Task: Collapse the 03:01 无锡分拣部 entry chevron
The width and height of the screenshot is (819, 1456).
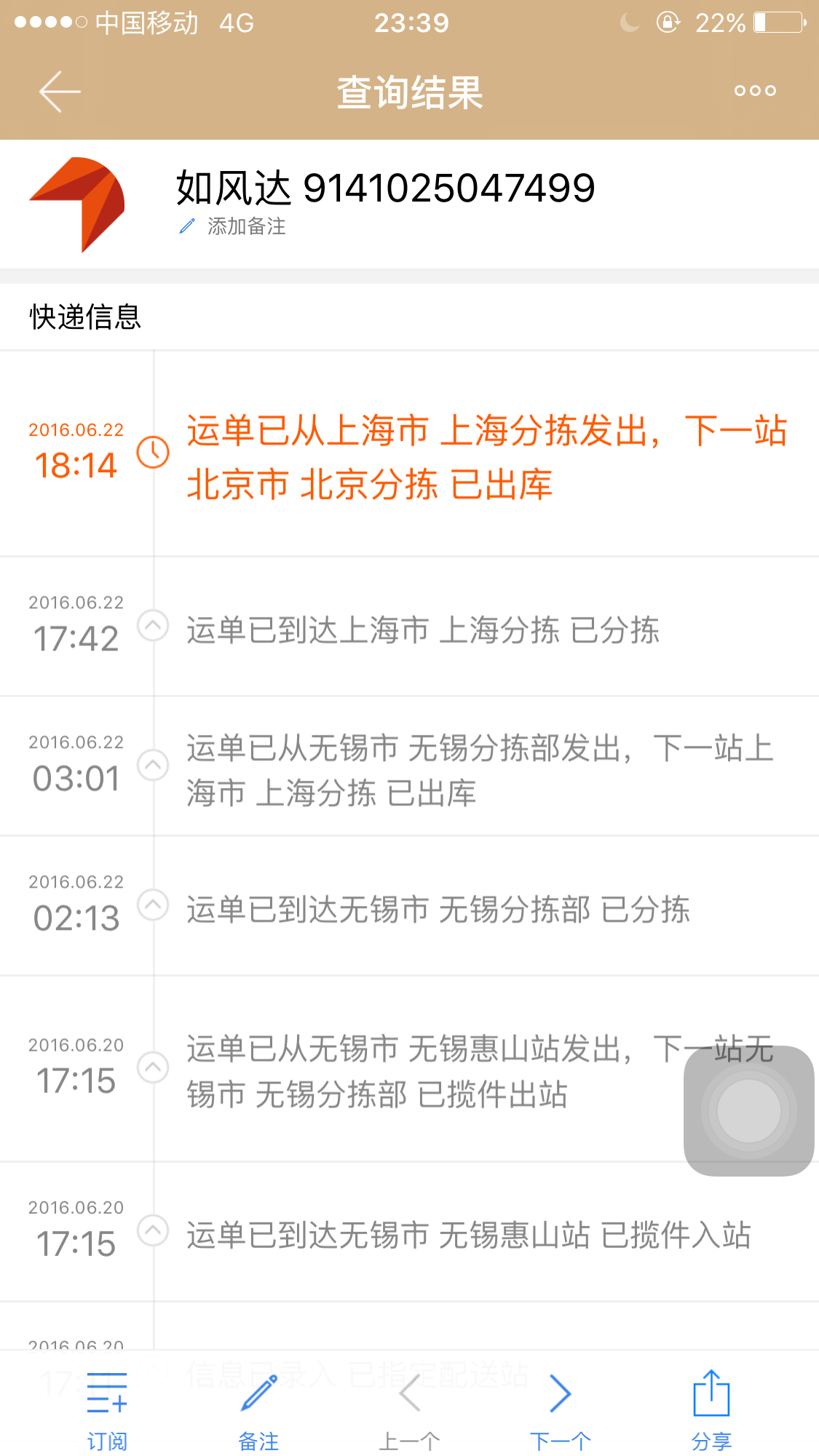Action: click(153, 765)
